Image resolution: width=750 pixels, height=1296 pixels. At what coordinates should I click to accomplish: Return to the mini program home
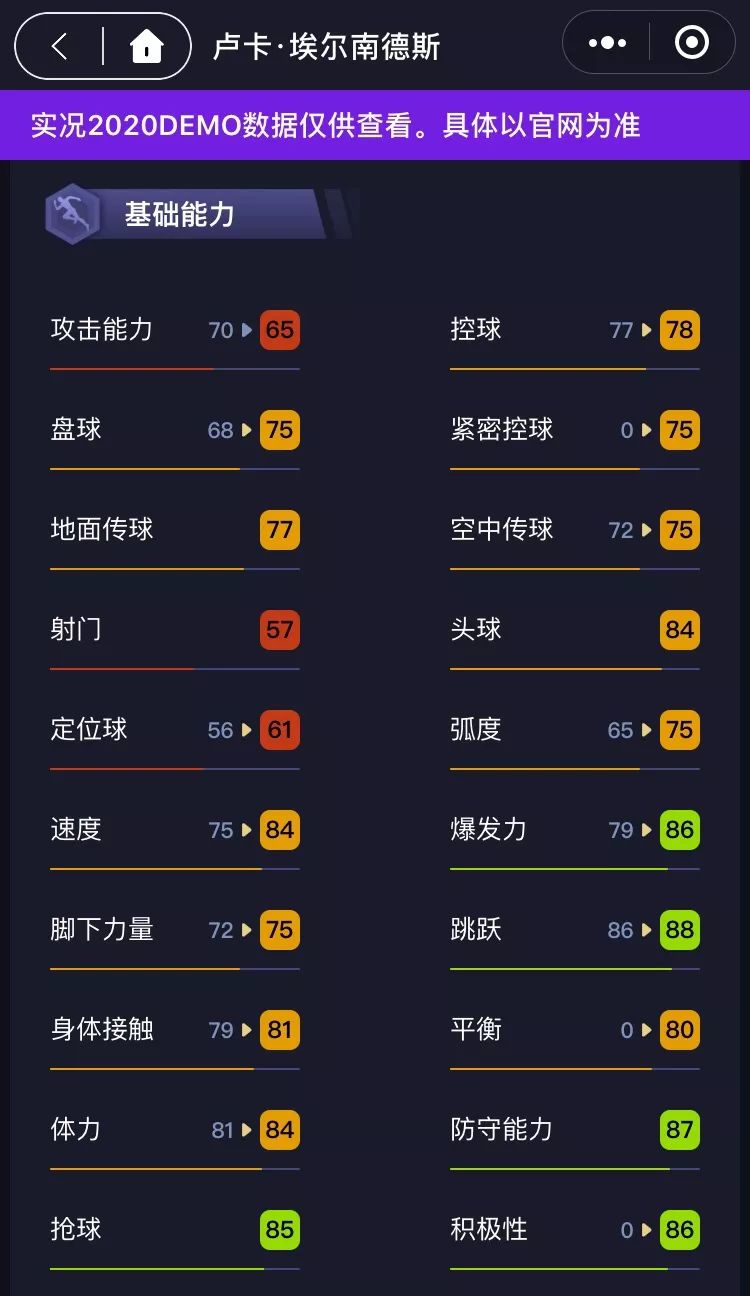click(x=146, y=46)
